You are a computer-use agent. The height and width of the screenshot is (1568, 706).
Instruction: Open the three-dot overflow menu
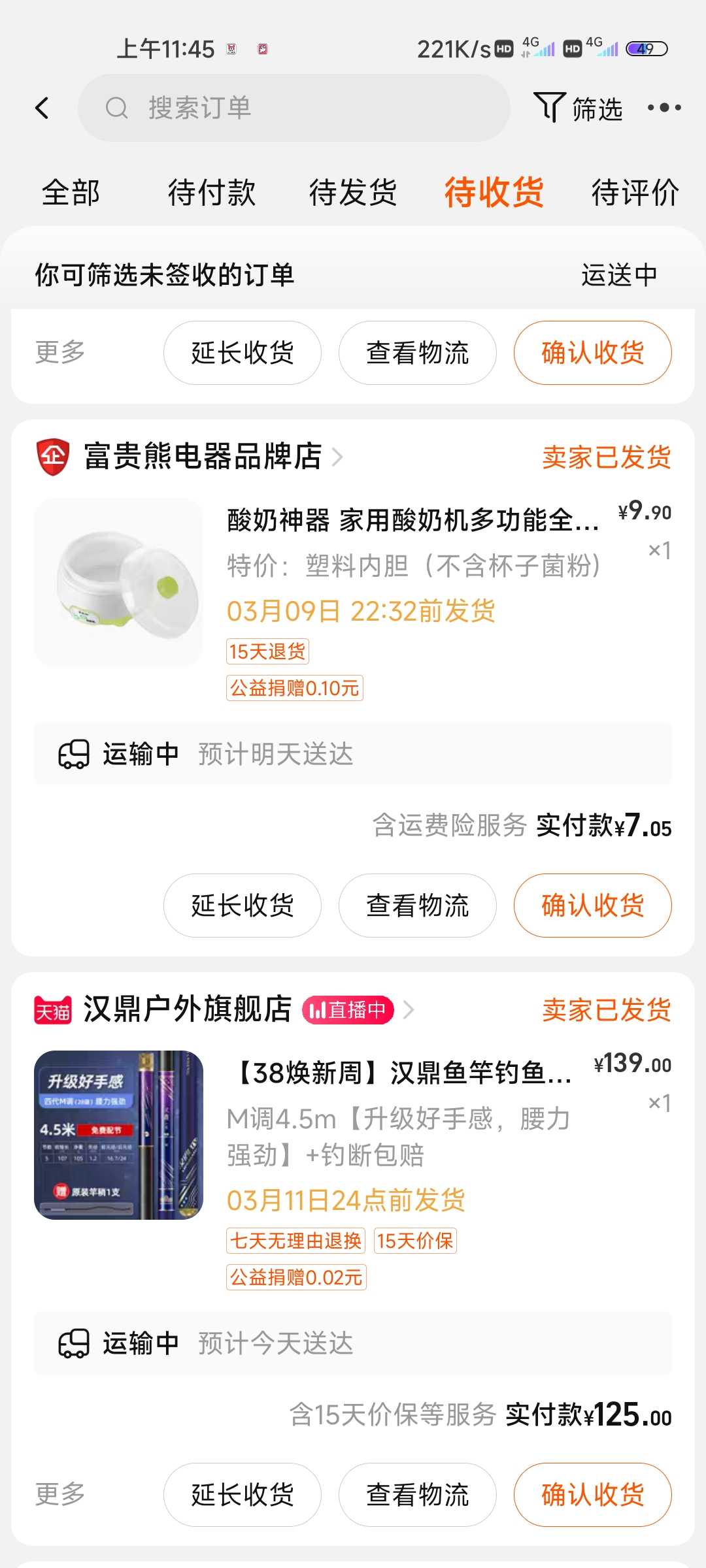(664, 108)
